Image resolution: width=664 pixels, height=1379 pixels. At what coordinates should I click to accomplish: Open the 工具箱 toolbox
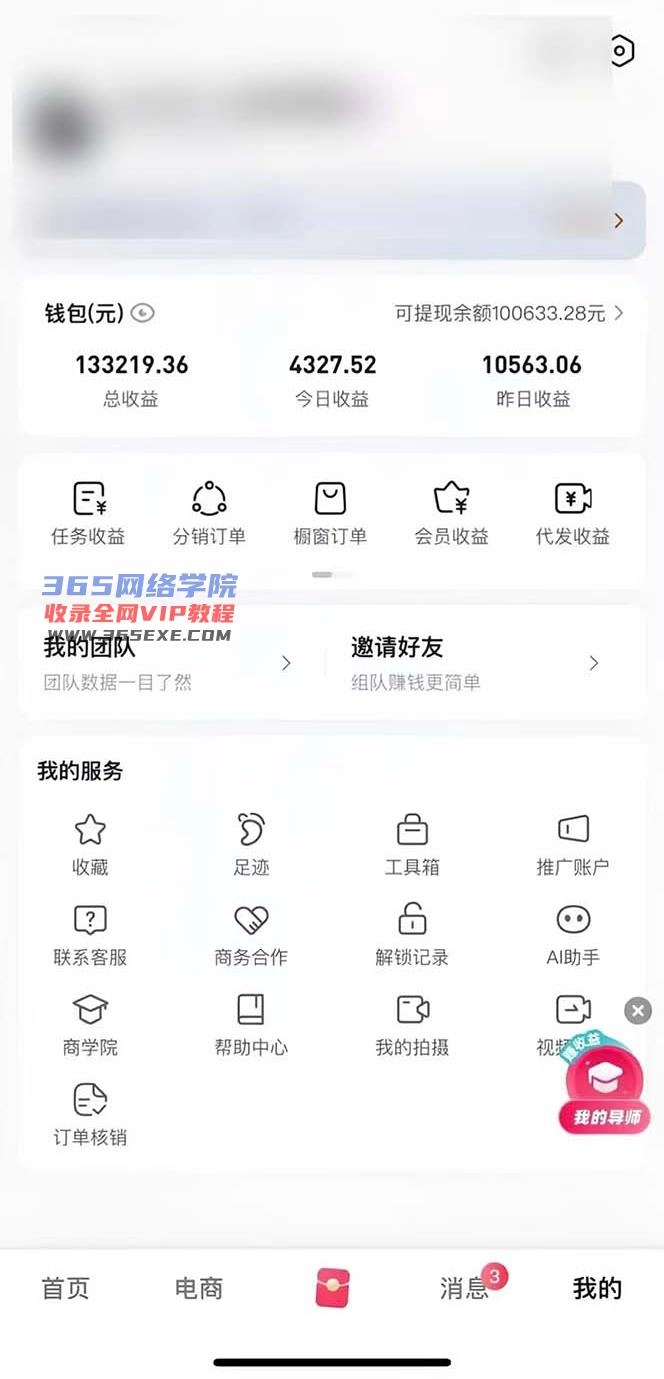(412, 844)
